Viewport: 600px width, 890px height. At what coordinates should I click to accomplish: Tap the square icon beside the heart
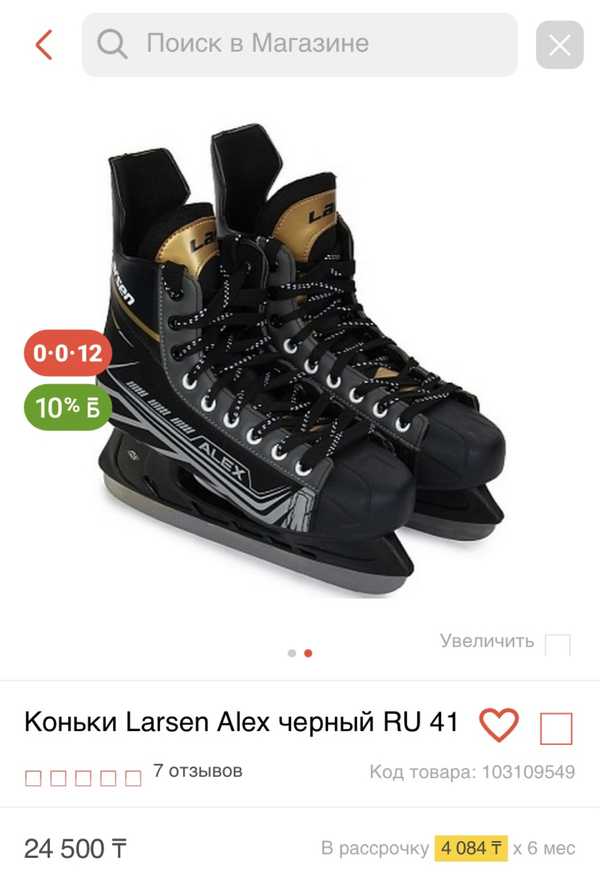tap(556, 728)
